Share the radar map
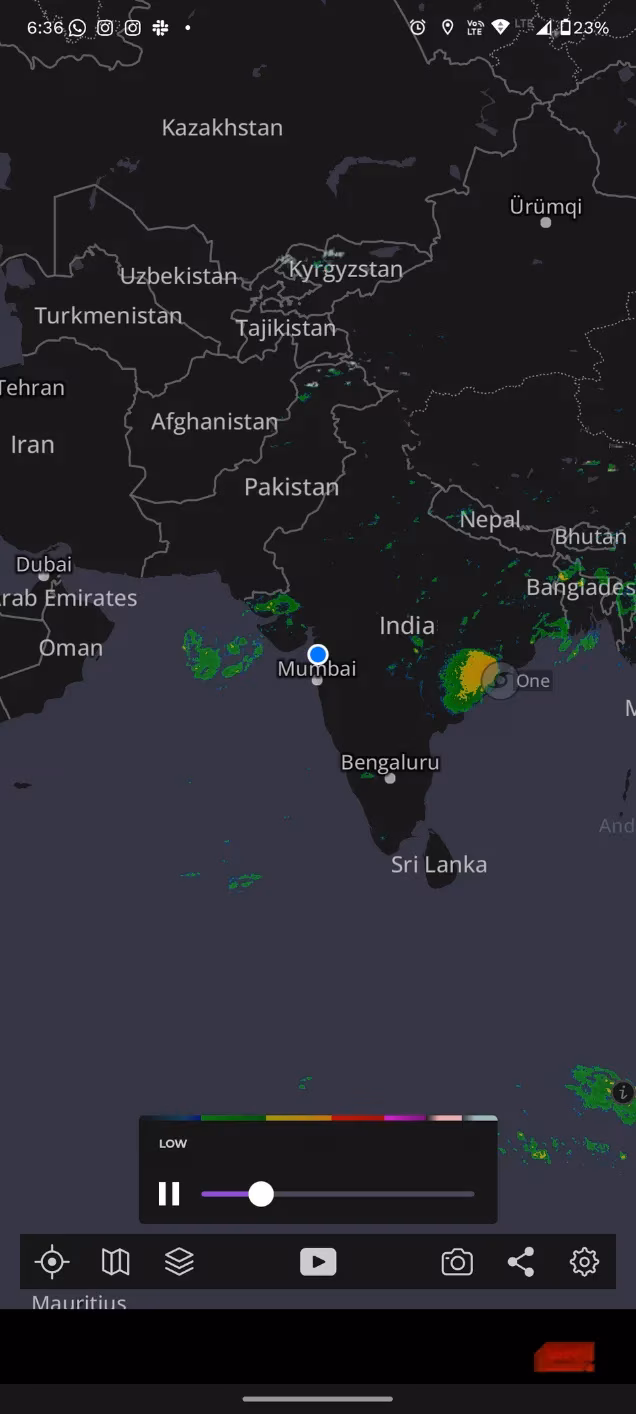The image size is (636, 1414). click(521, 1262)
